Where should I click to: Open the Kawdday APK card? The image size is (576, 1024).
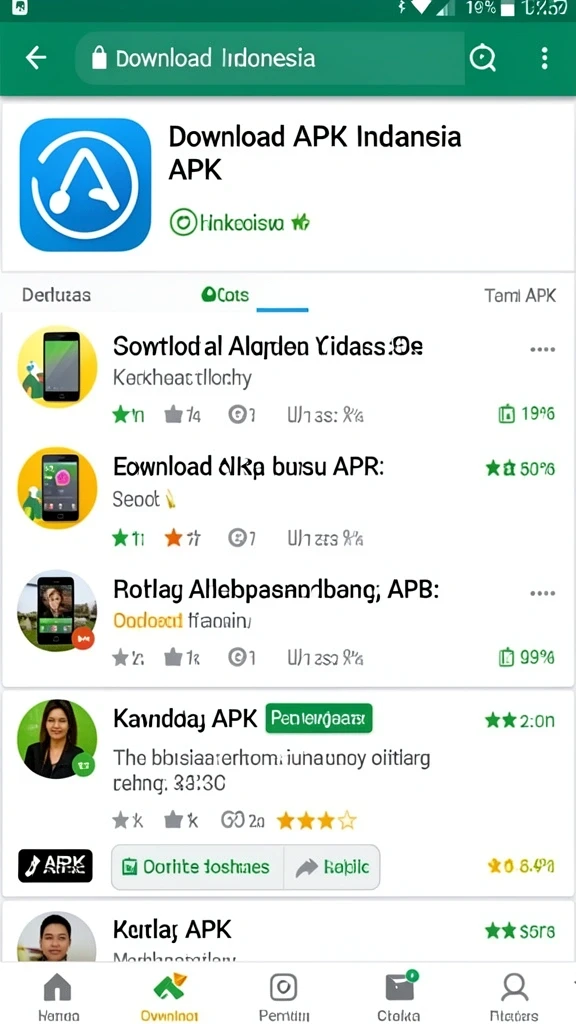click(x=288, y=792)
